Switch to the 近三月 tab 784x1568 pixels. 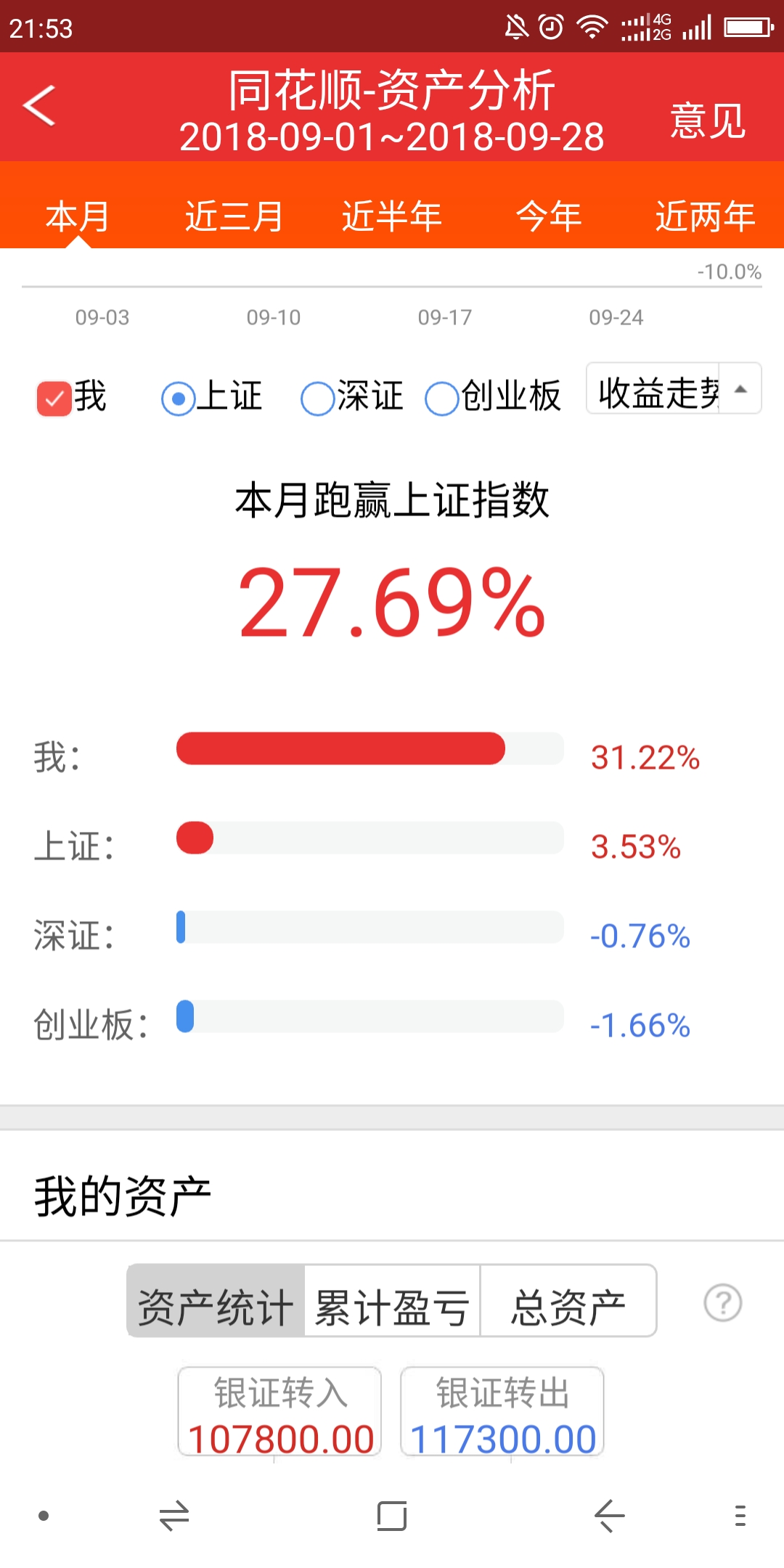point(234,216)
